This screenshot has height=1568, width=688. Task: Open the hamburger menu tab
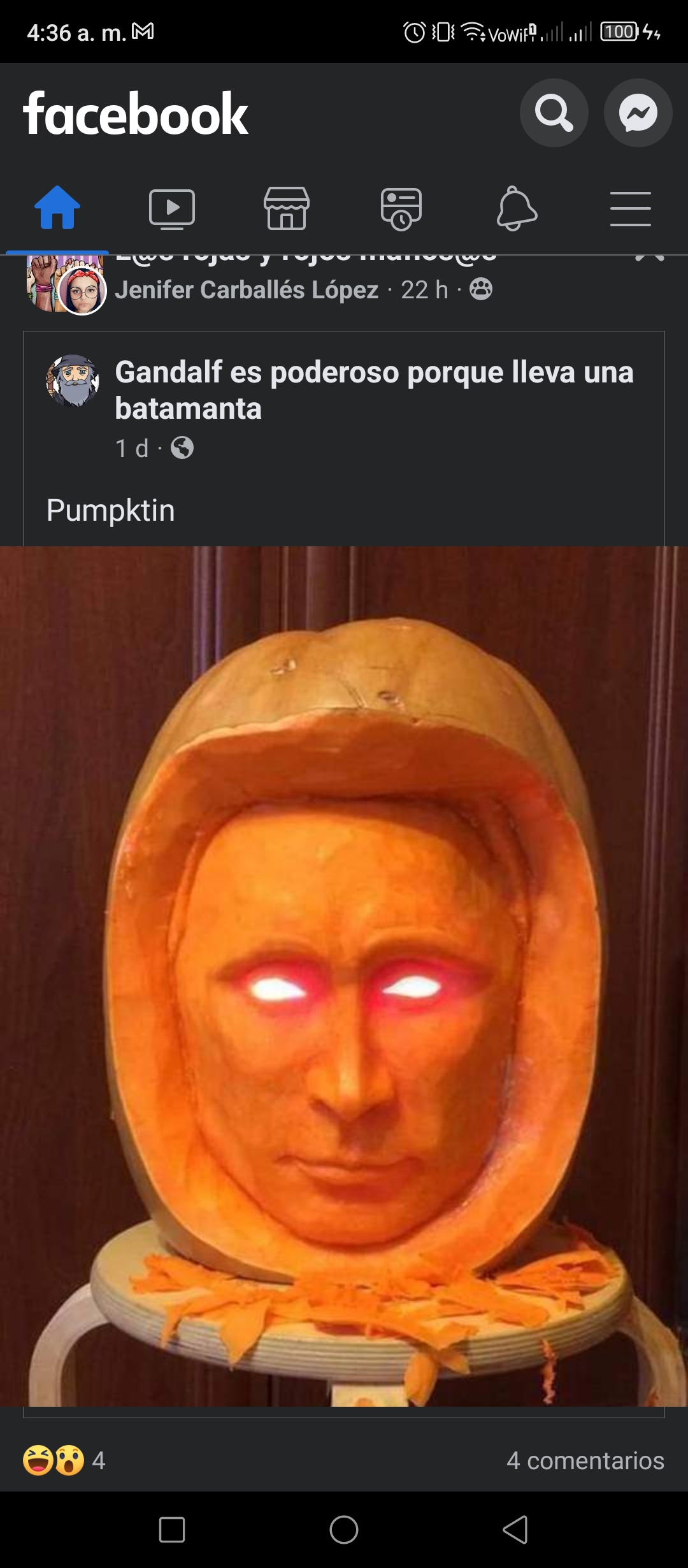pyautogui.click(x=631, y=209)
